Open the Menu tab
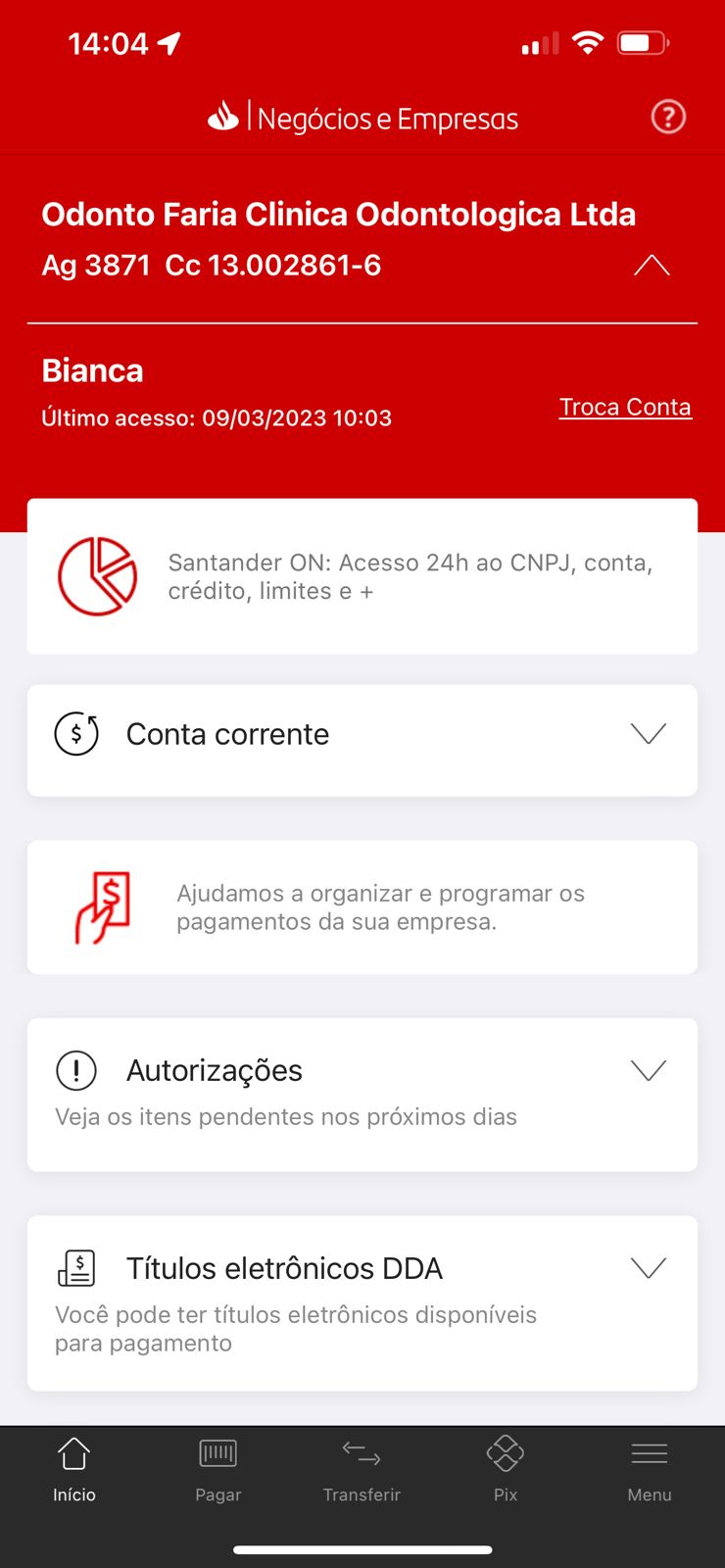This screenshot has height=1568, width=725. click(649, 1468)
